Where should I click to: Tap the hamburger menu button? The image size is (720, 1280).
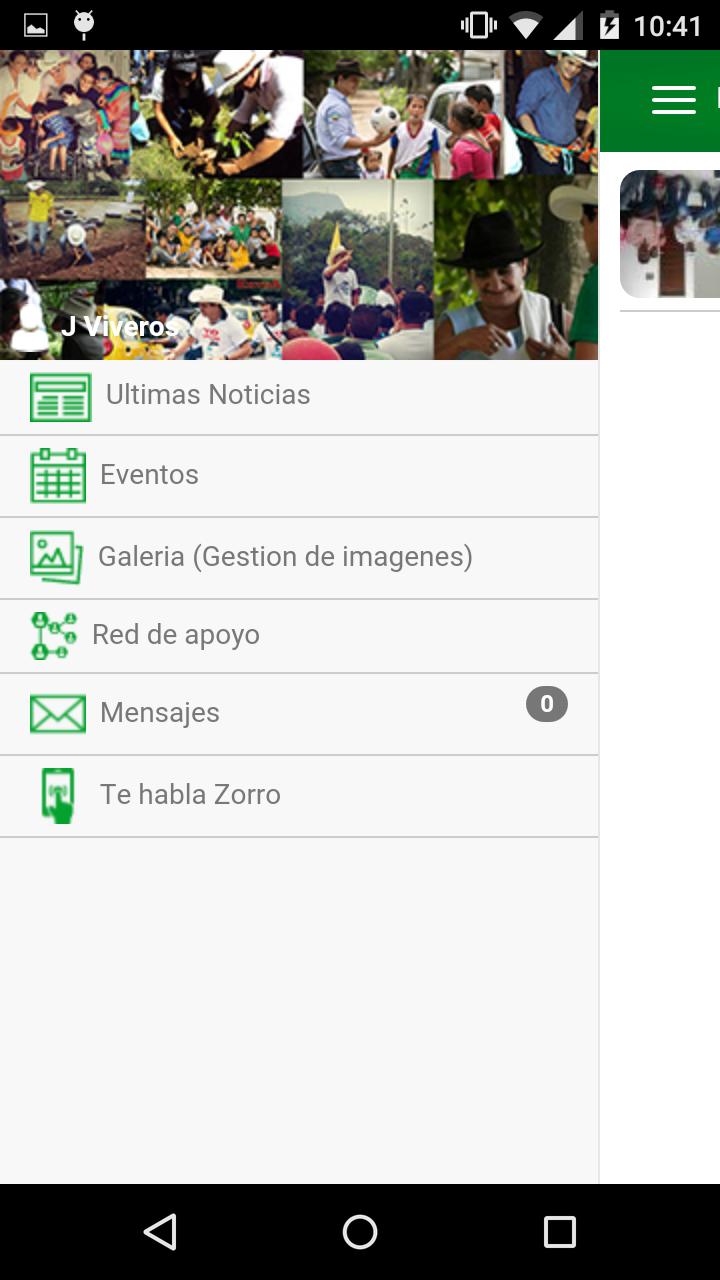673,100
